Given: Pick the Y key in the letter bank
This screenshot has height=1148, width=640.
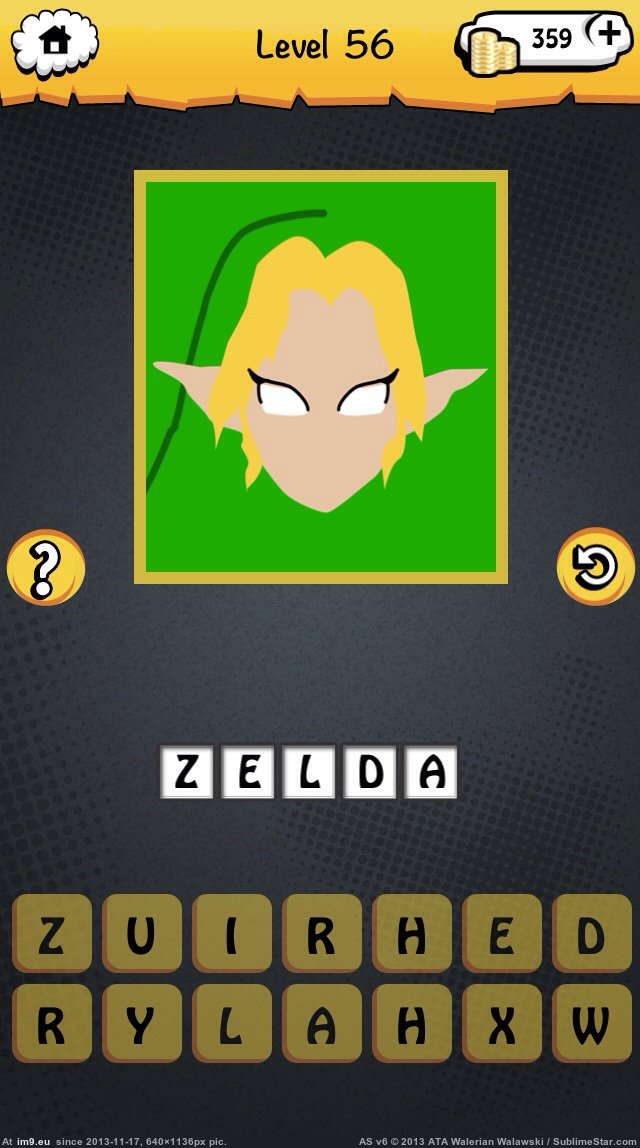Looking at the screenshot, I should click(x=141, y=1024).
